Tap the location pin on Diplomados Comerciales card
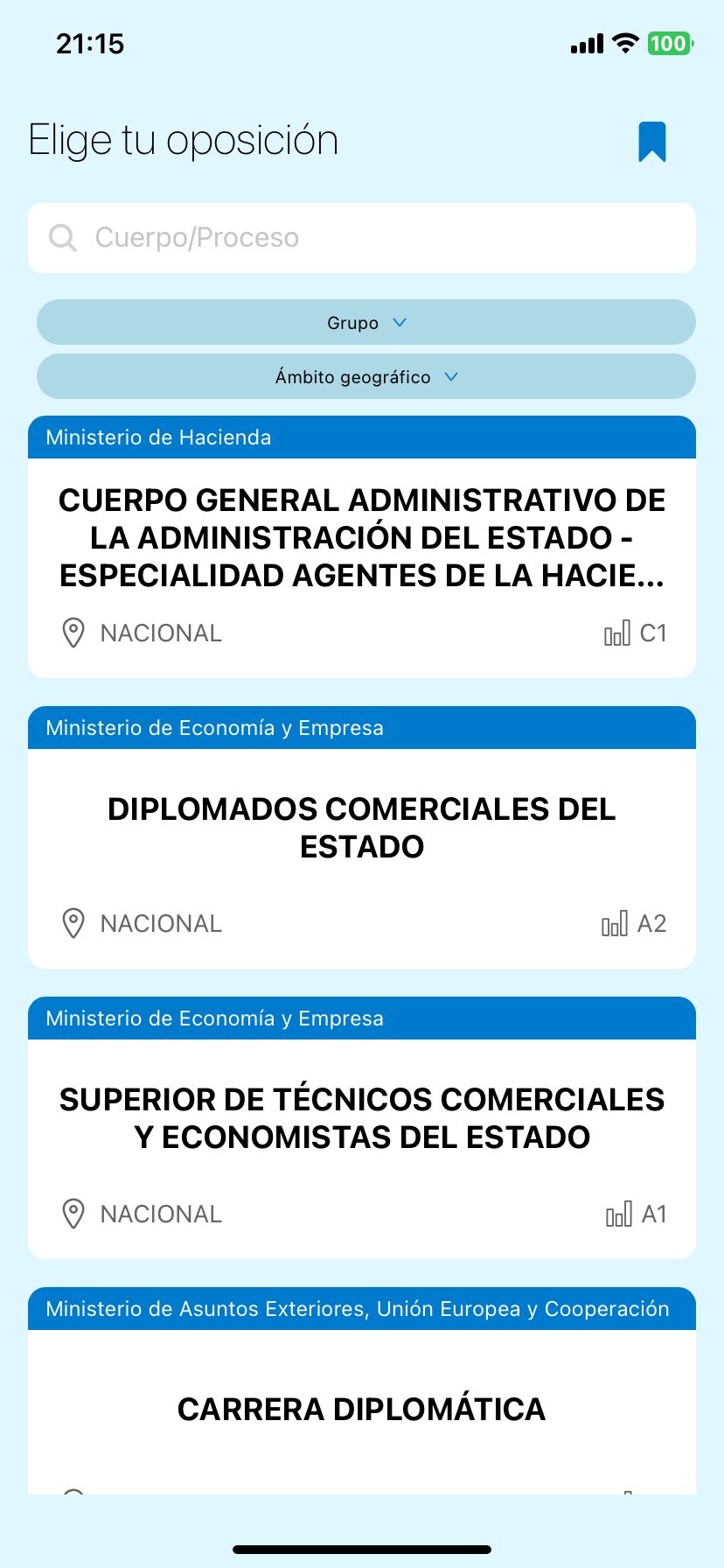 (x=74, y=923)
